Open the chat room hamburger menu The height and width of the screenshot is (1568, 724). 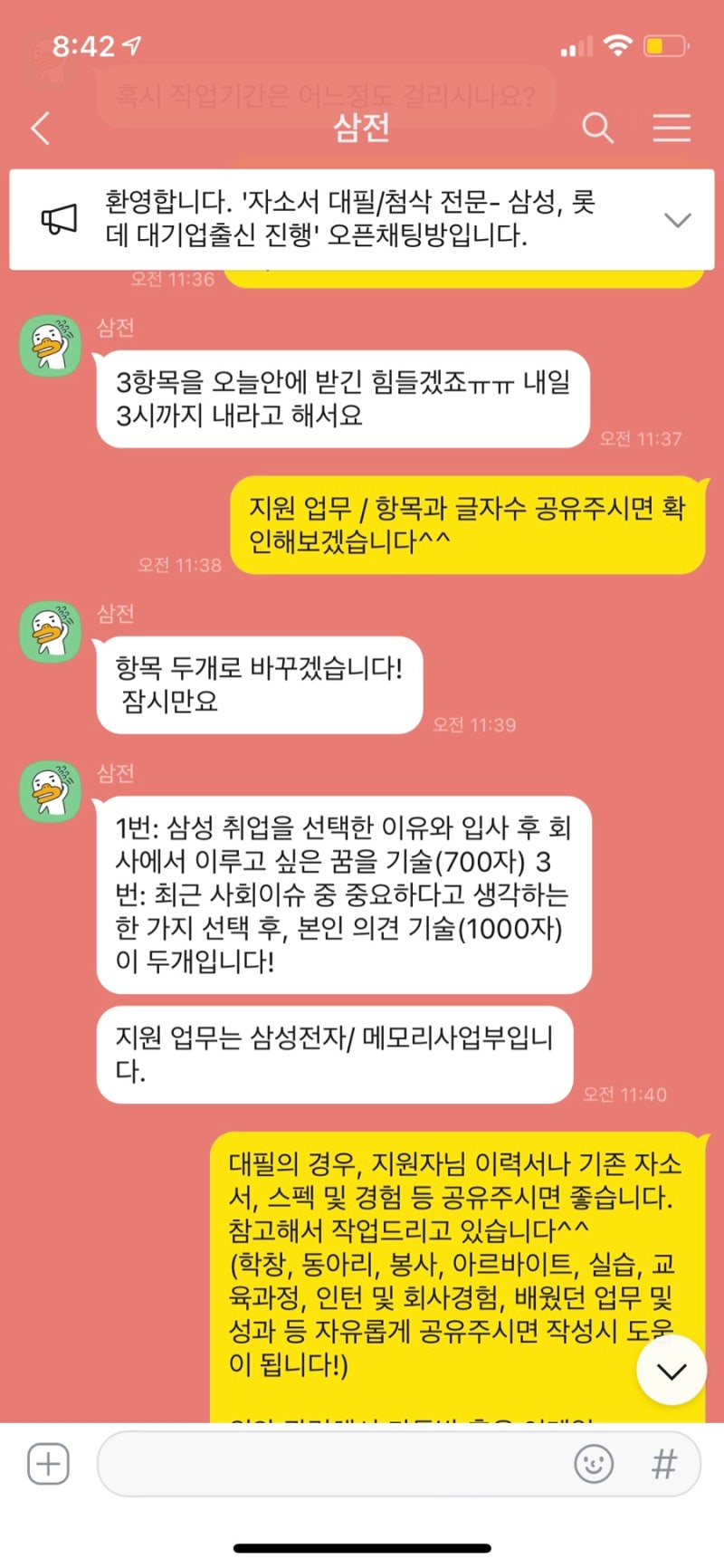tap(672, 129)
